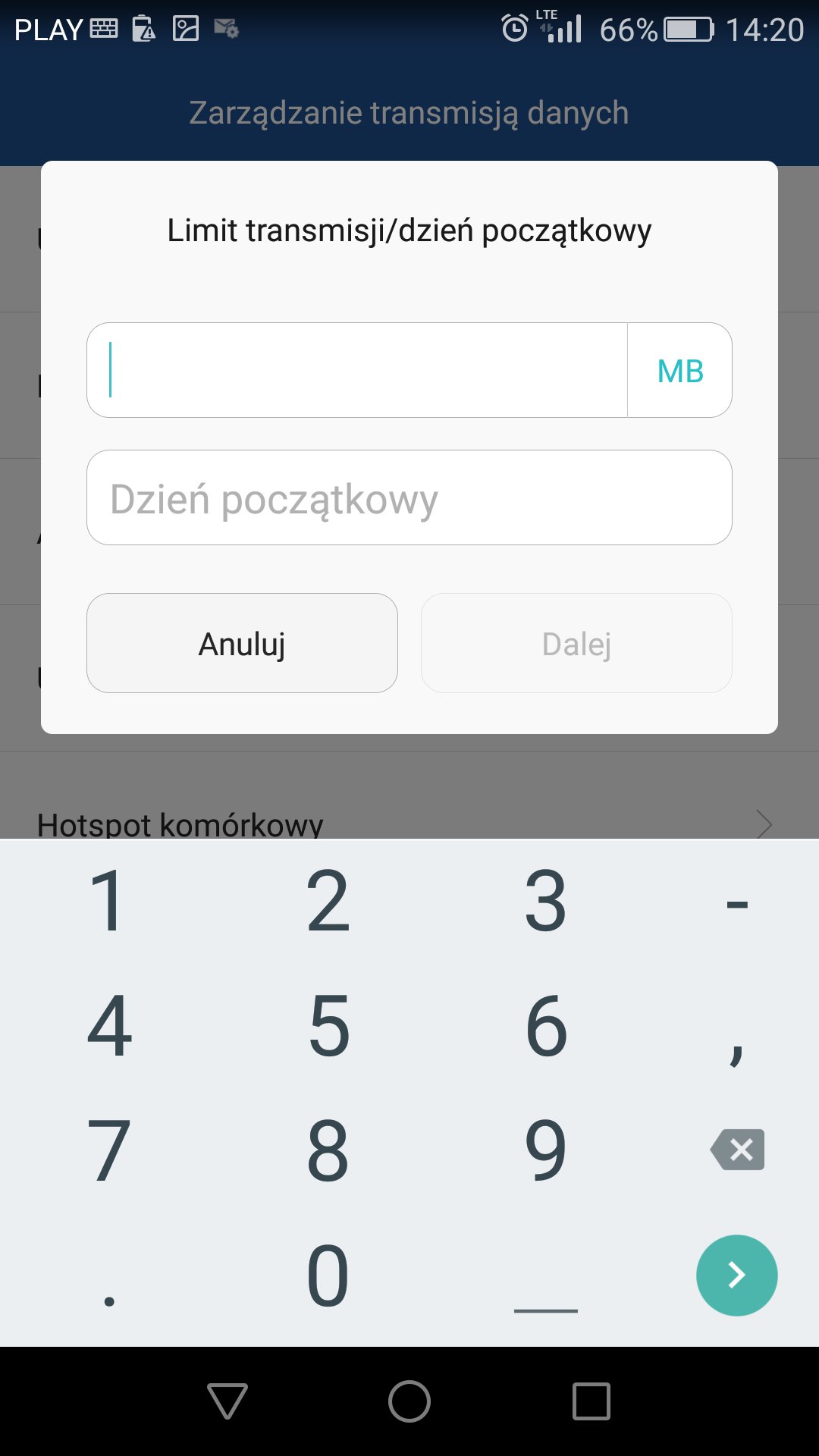The image size is (819, 1456).
Task: Type digit 1 on the keypad
Action: (108, 901)
